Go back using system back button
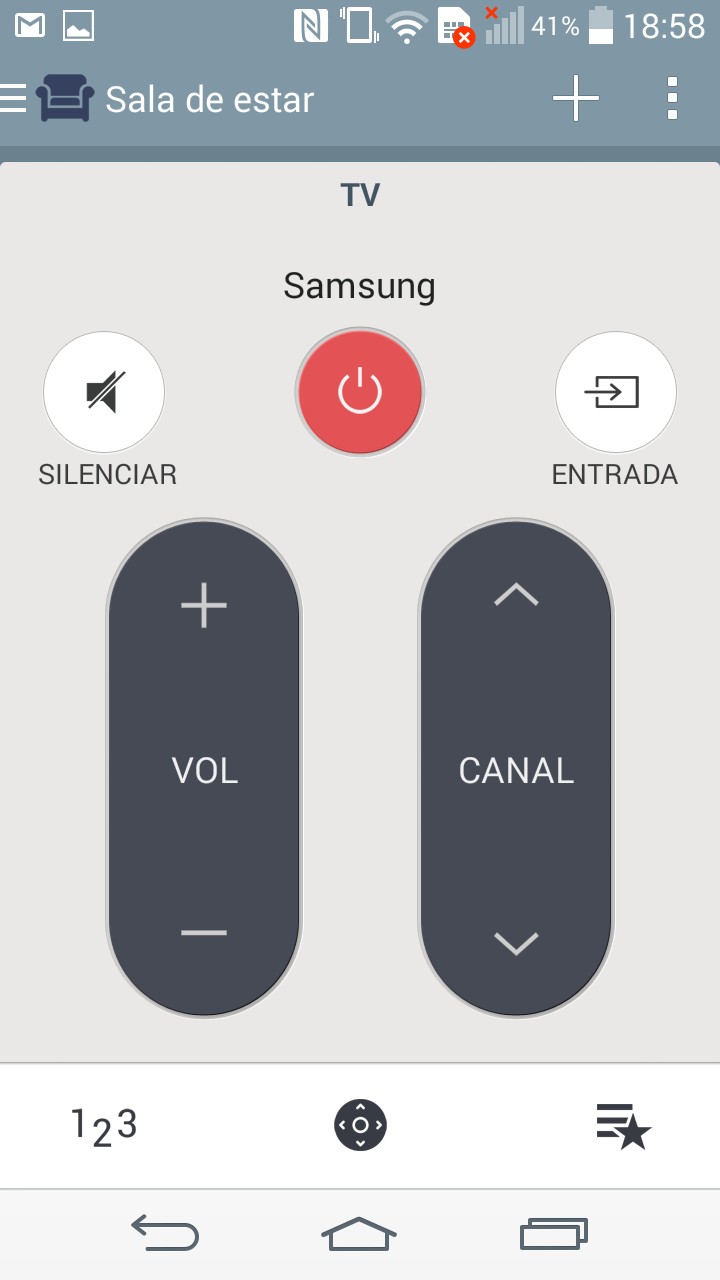This screenshot has width=720, height=1280. point(165,1234)
